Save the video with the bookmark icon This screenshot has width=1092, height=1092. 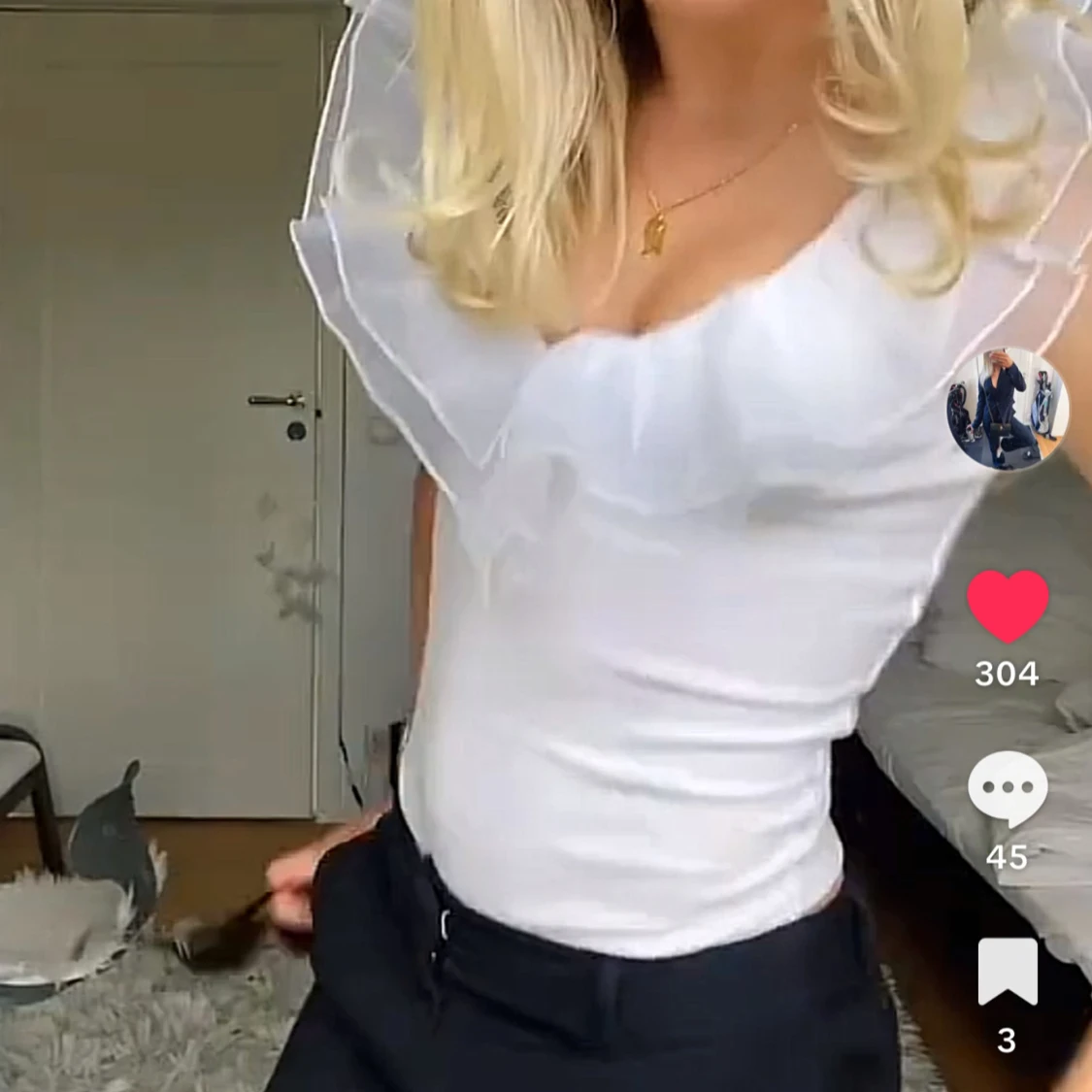point(1008,971)
